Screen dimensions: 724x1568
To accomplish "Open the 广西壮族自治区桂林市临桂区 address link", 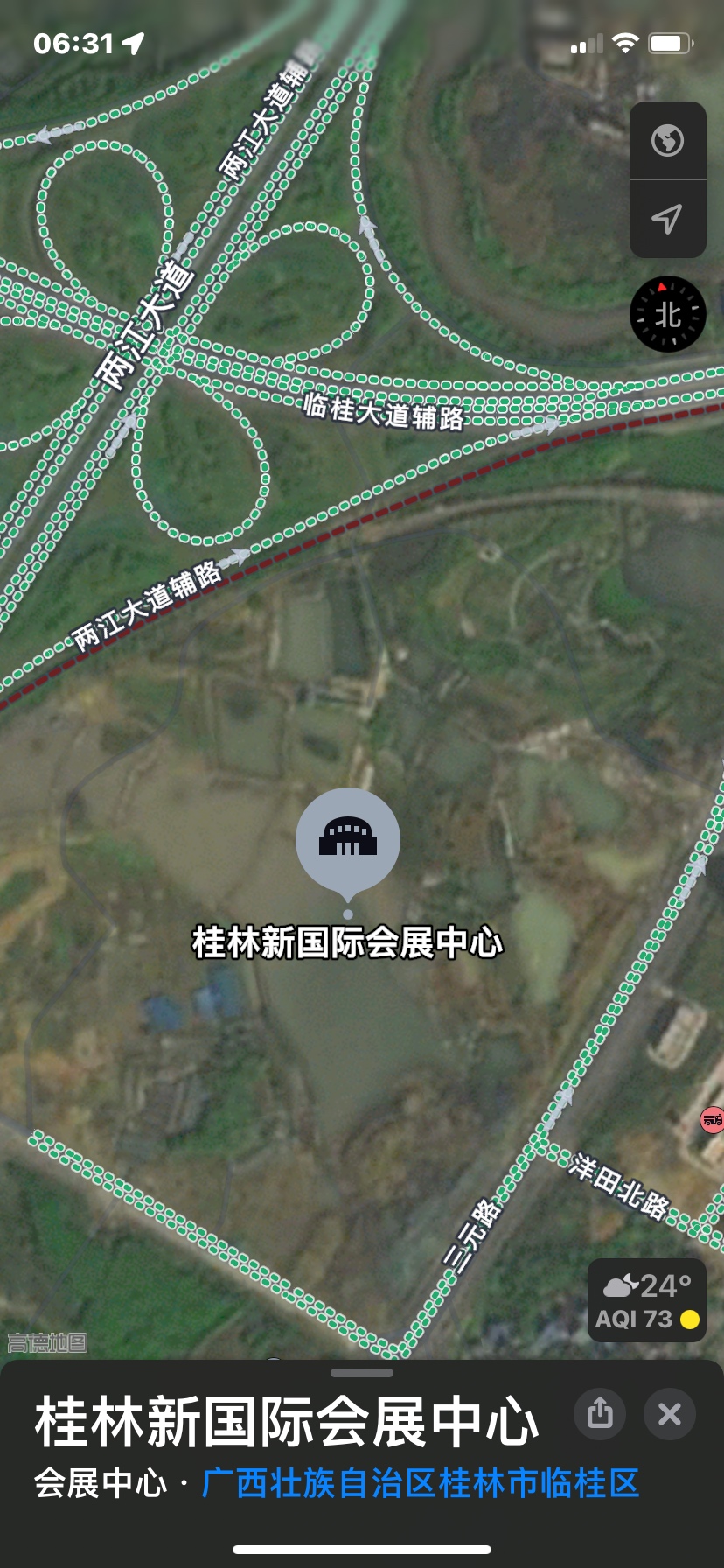I will click(420, 1483).
